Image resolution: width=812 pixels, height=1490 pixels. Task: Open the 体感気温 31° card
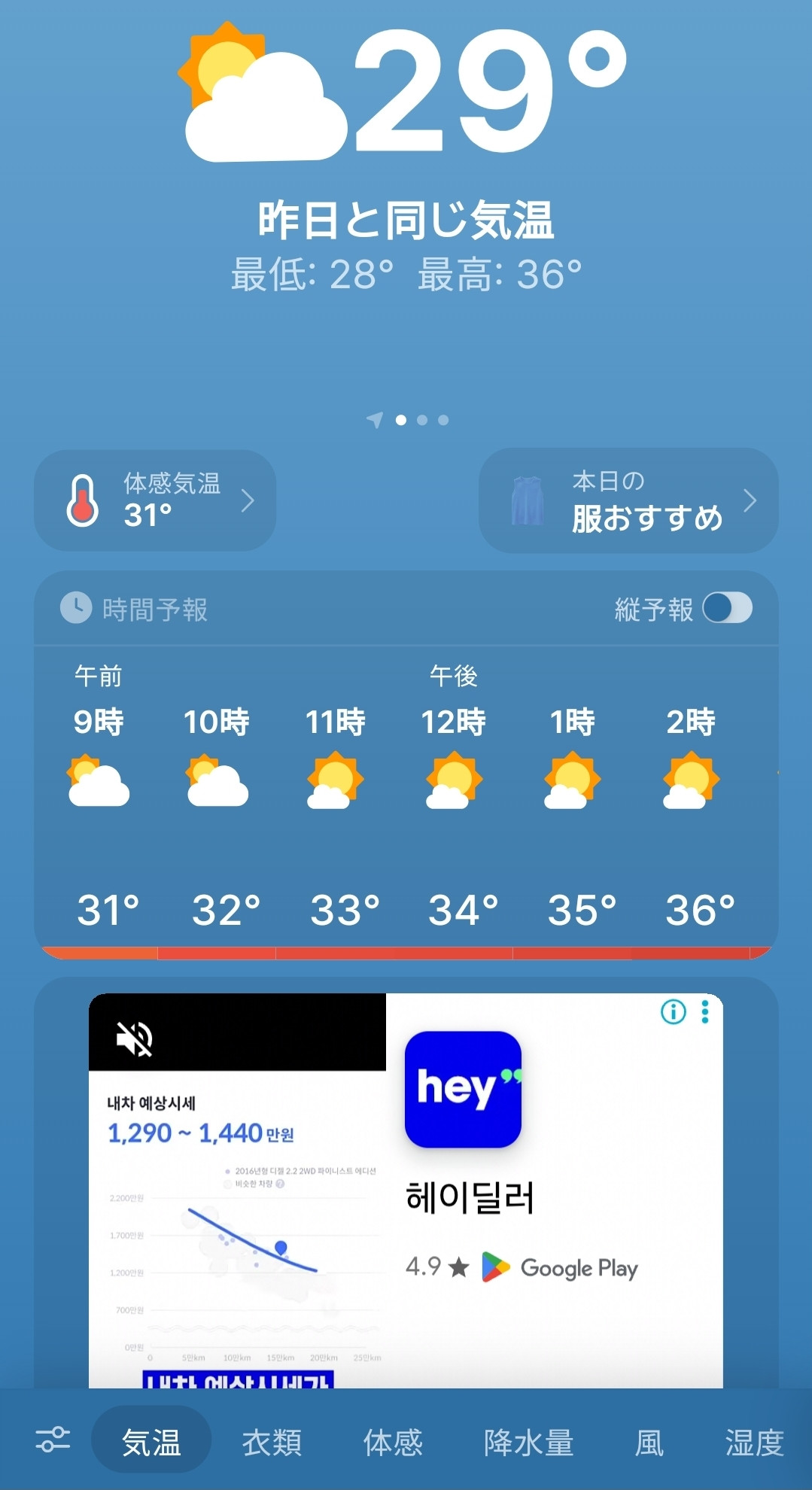click(155, 500)
